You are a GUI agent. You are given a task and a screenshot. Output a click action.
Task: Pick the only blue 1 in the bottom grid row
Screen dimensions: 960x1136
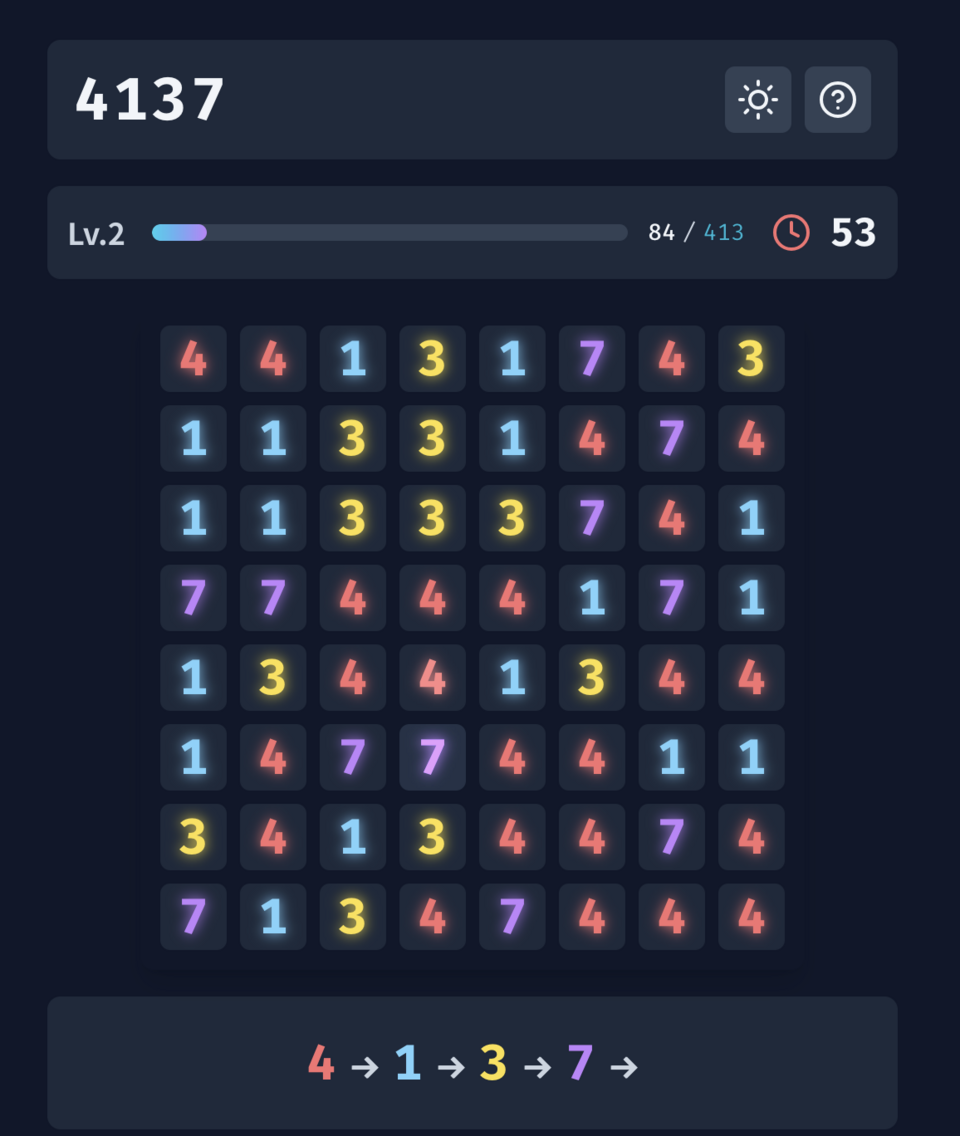point(273,917)
